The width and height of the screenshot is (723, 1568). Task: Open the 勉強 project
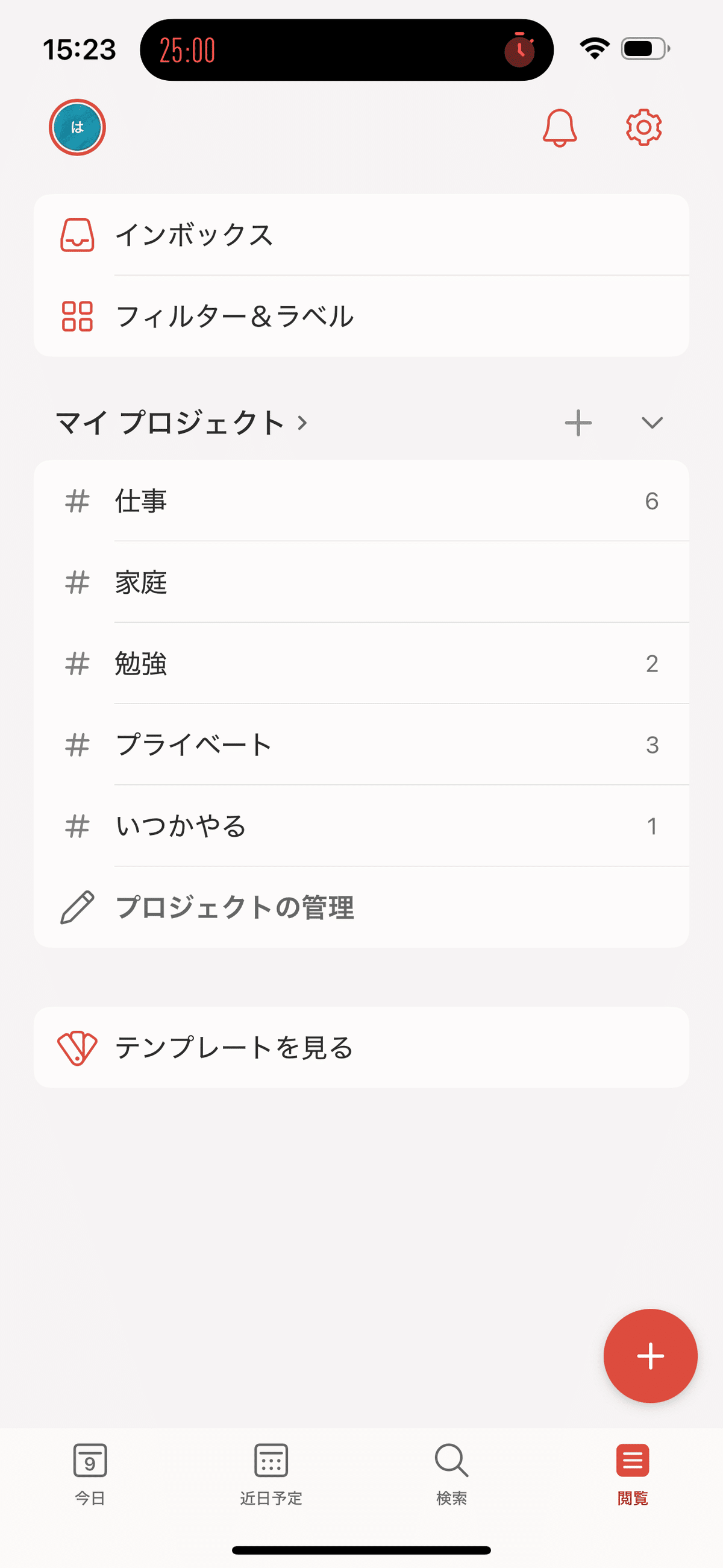point(361,664)
